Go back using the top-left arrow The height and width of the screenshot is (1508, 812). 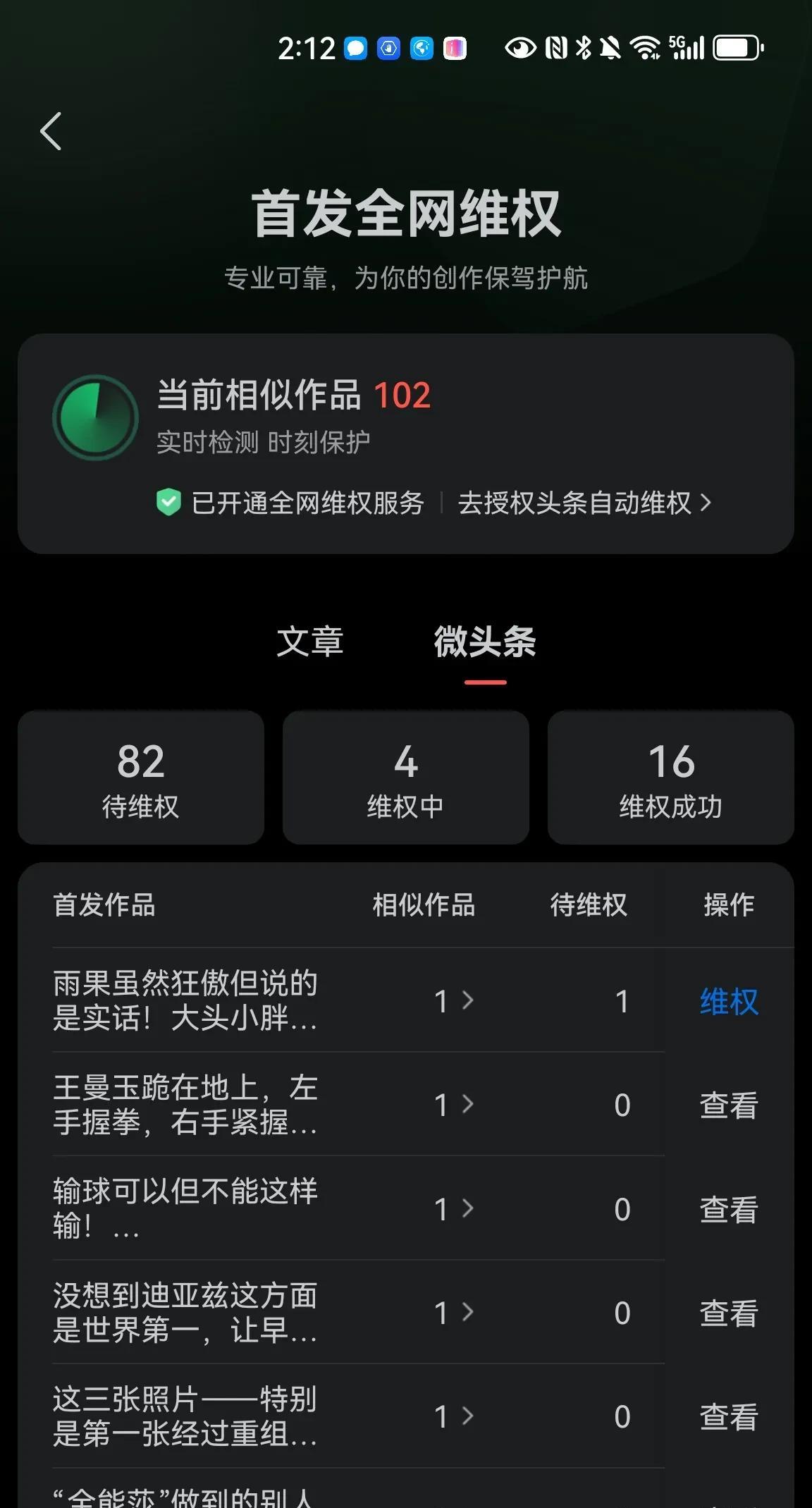coord(51,131)
